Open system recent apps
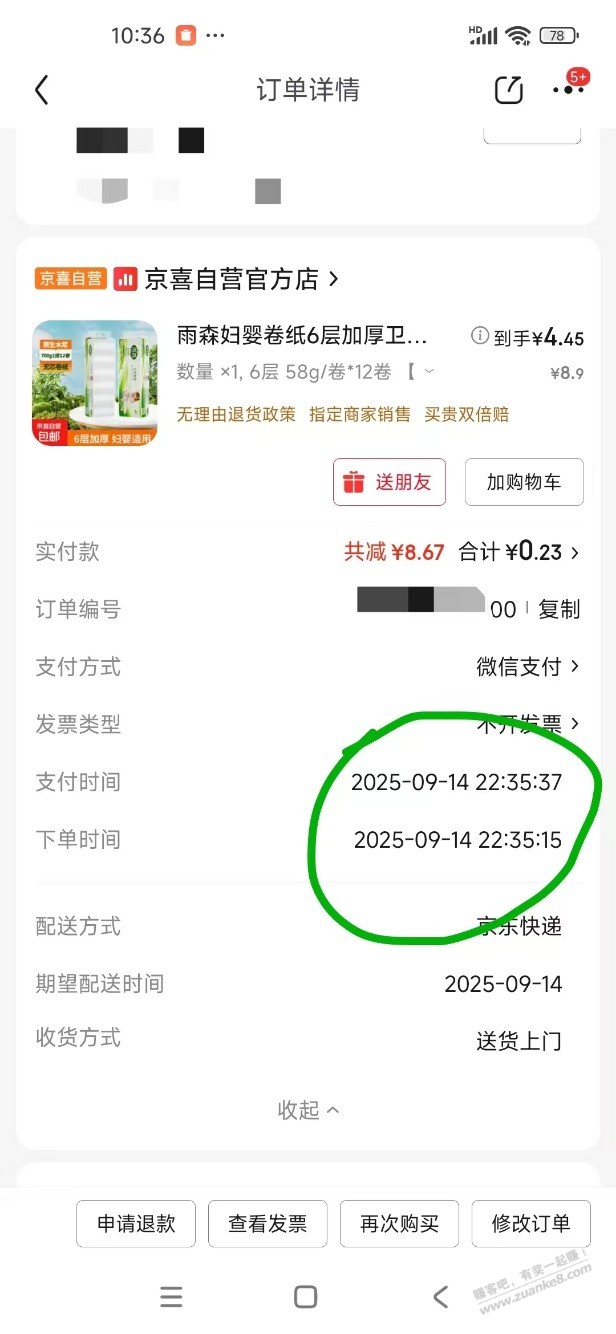This screenshot has height=1334, width=616. (x=172, y=1297)
